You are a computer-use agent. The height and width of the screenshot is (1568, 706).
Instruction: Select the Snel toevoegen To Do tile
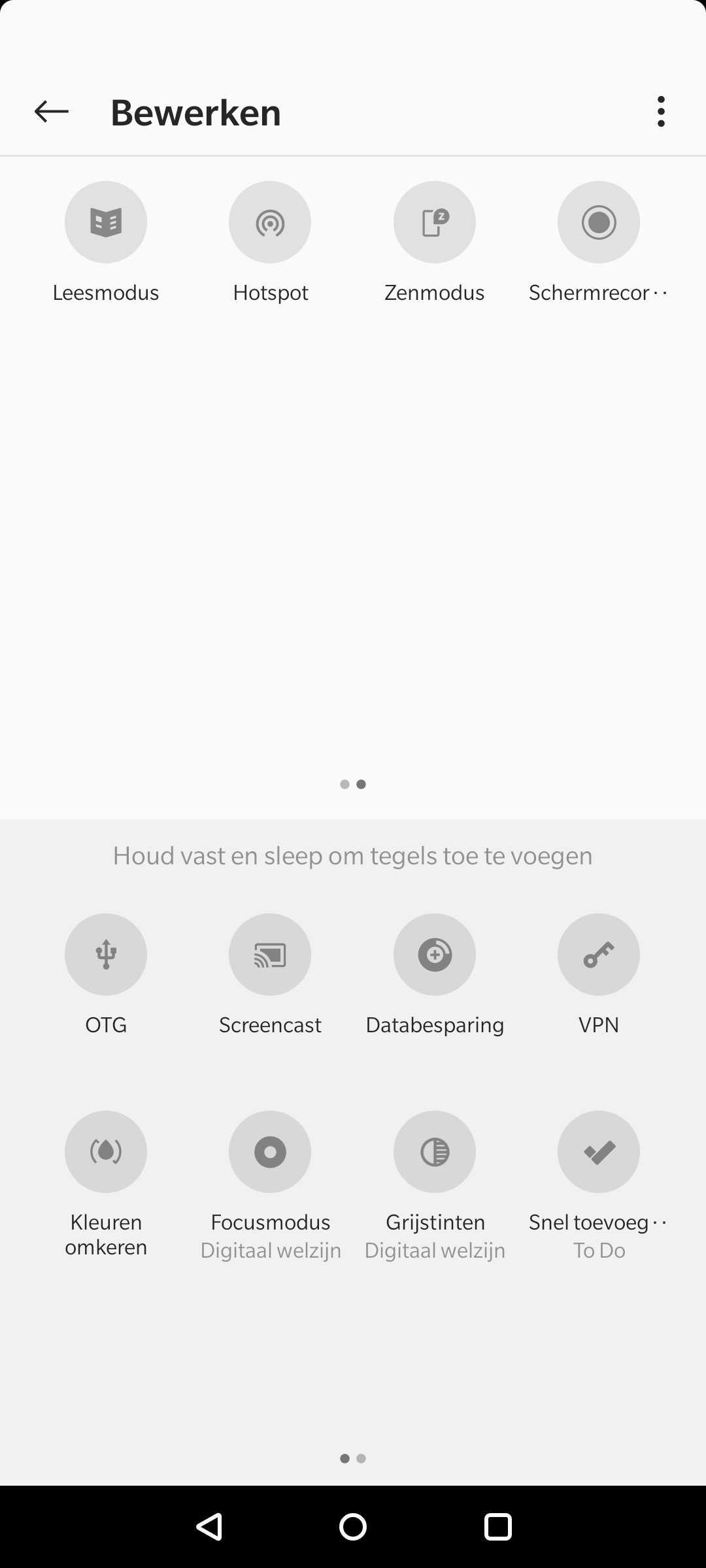click(599, 1152)
